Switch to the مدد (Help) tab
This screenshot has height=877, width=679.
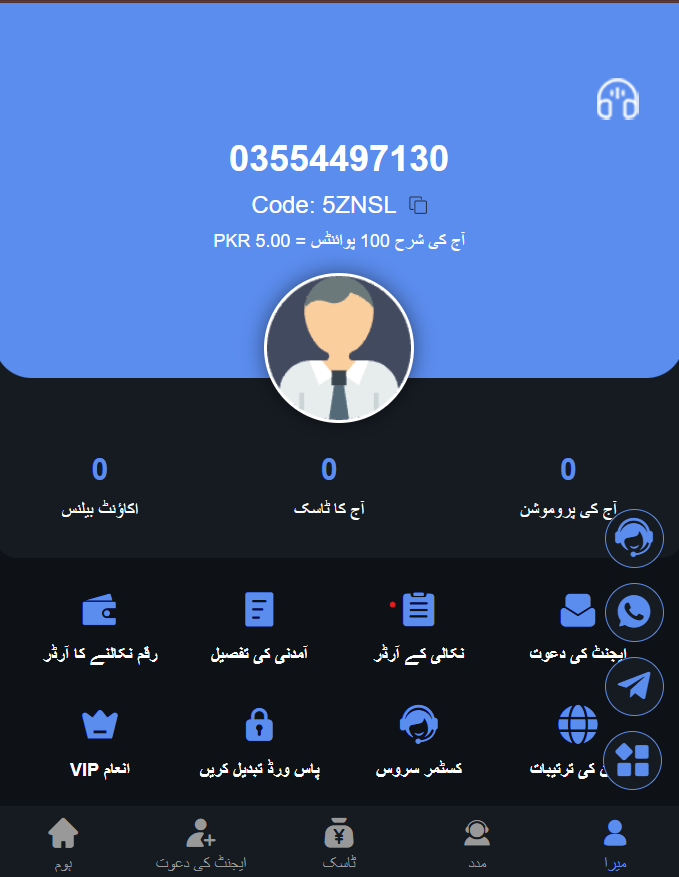pos(477,842)
